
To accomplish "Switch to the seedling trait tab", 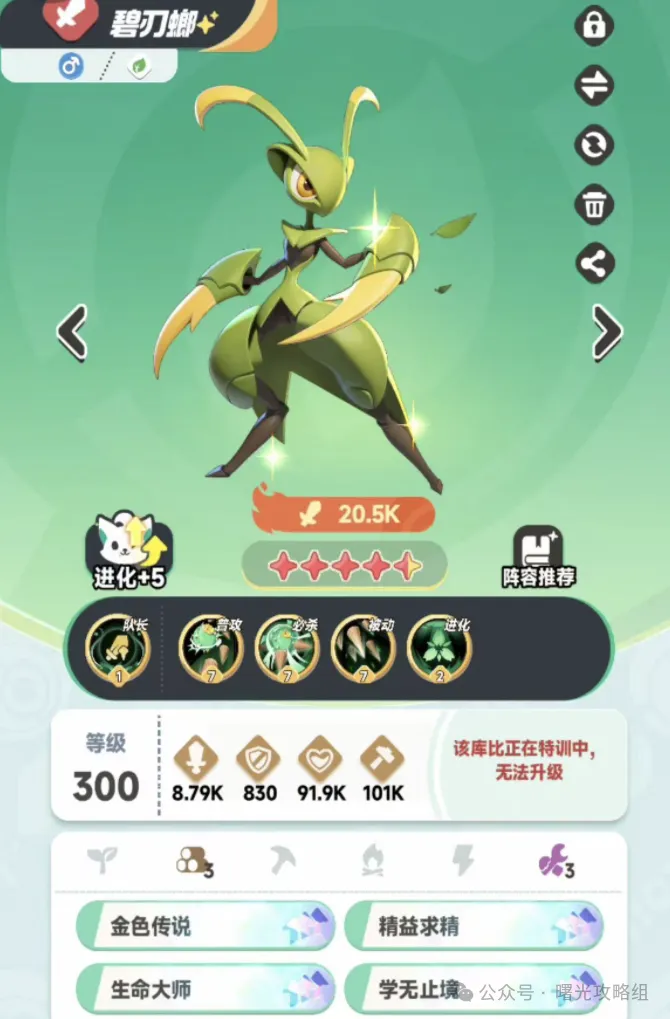I will [101, 859].
